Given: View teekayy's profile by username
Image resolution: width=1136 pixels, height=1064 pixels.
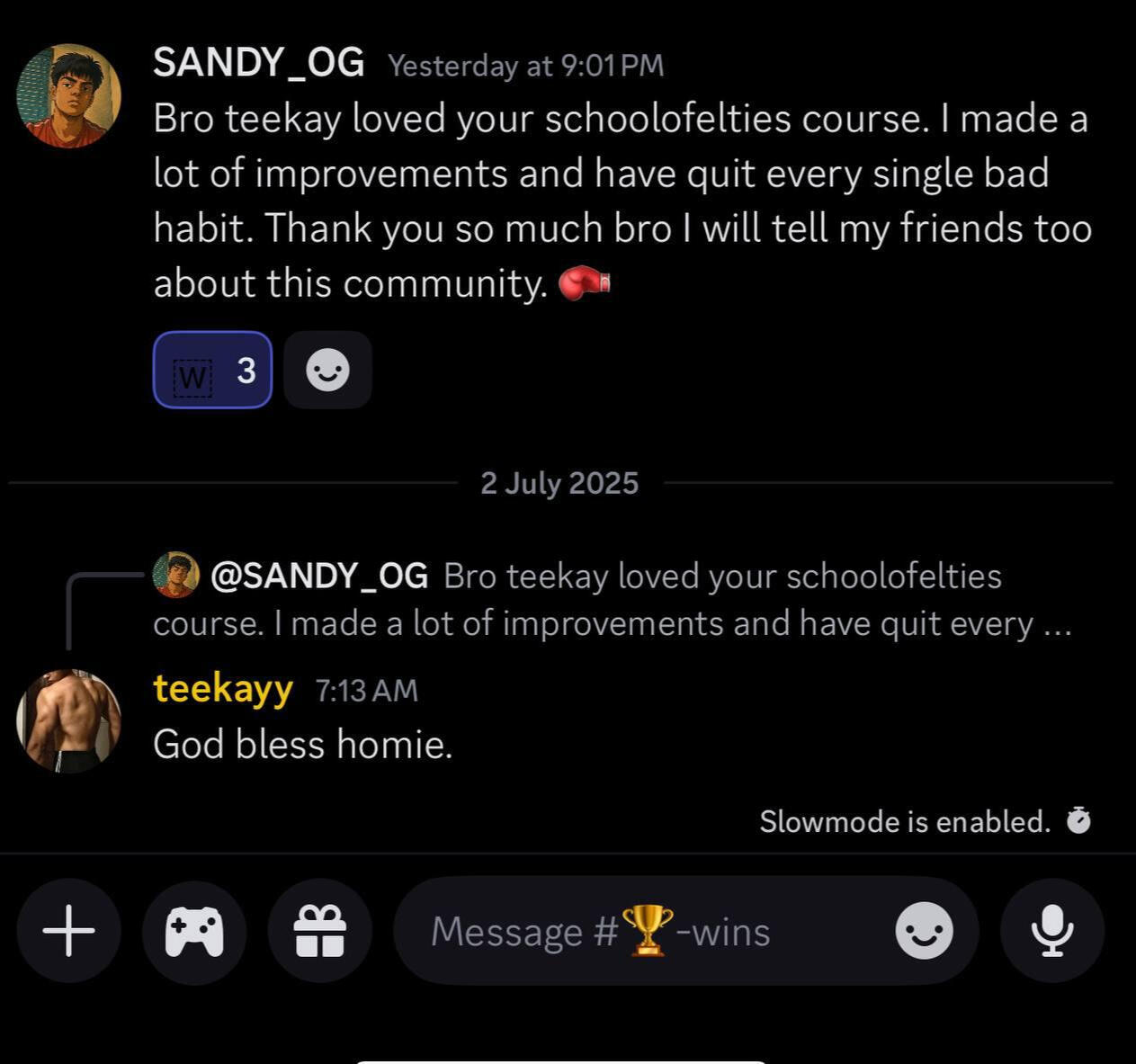Looking at the screenshot, I should click(223, 689).
